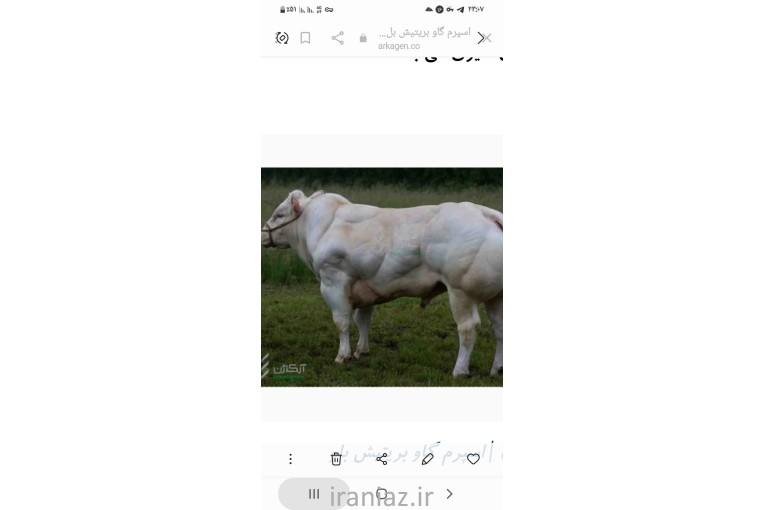Screen dimensions: 765x510
Task: Delete this image
Action: pos(336,459)
